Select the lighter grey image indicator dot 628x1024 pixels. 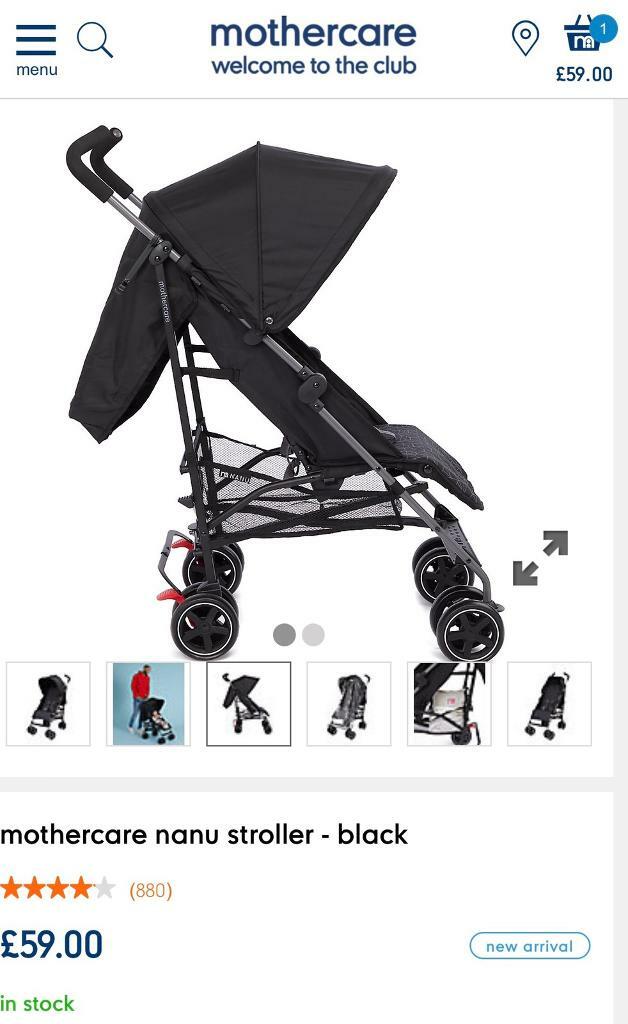[x=314, y=635]
